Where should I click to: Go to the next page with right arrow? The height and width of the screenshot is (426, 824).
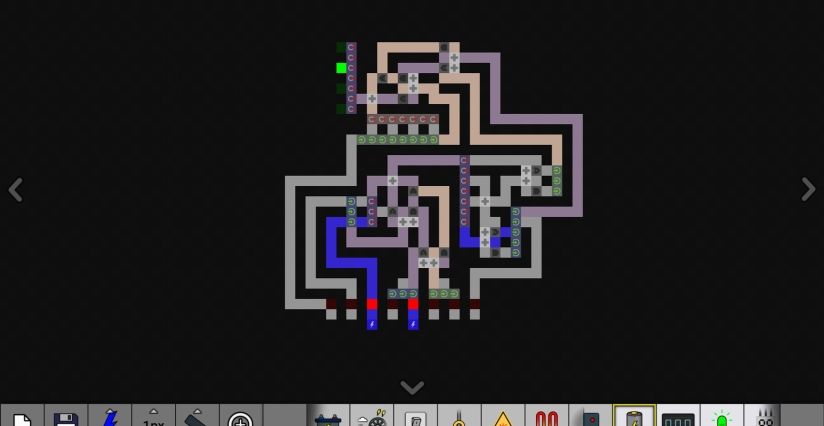click(x=808, y=190)
